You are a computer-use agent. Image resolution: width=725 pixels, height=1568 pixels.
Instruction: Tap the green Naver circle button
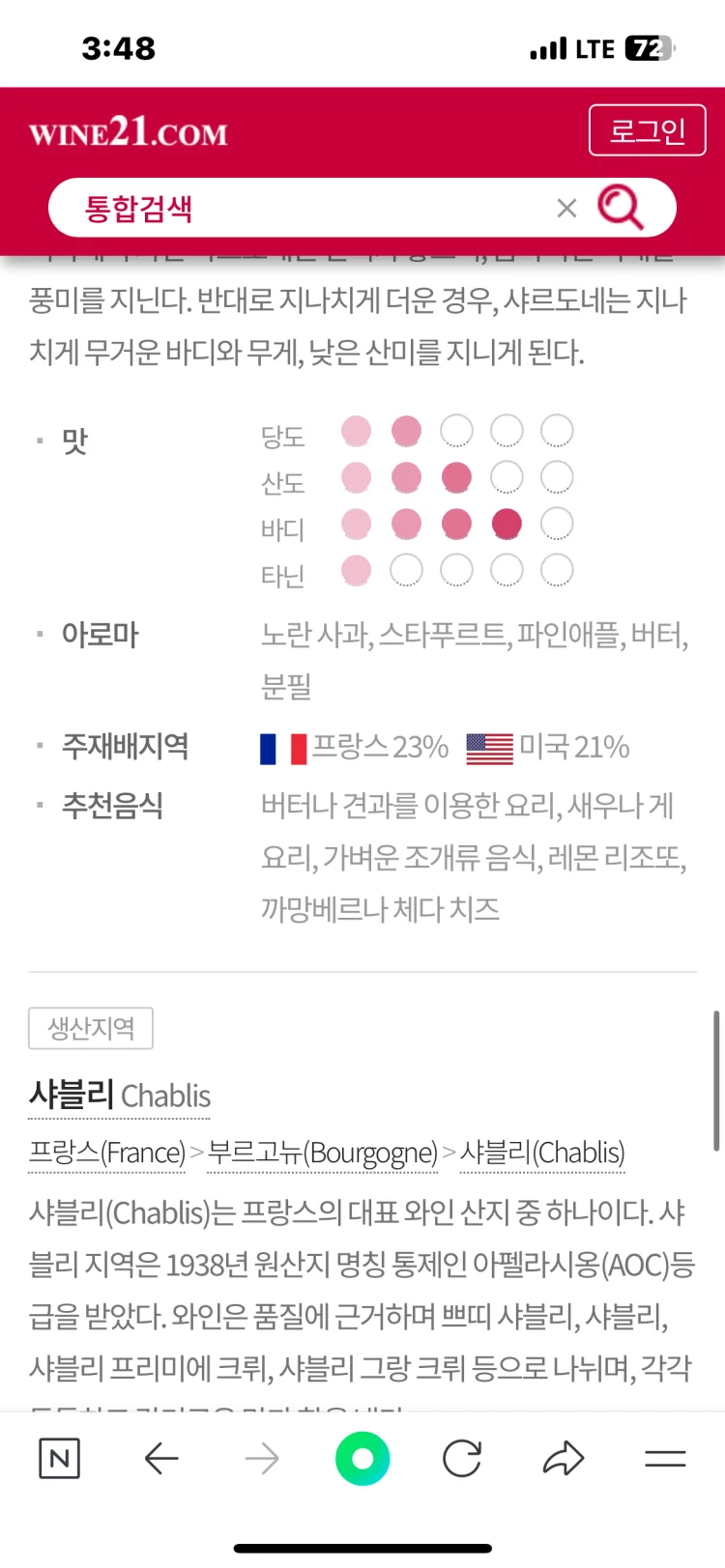click(362, 1458)
